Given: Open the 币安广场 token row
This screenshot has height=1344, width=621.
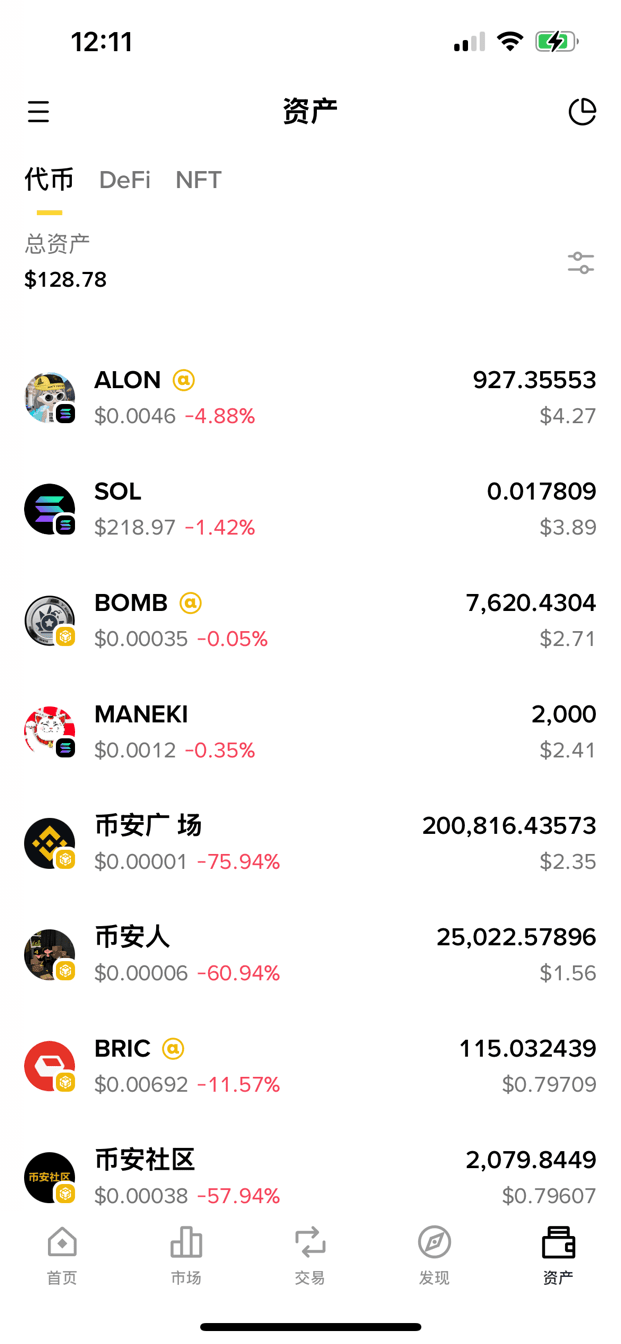Looking at the screenshot, I should [310, 843].
